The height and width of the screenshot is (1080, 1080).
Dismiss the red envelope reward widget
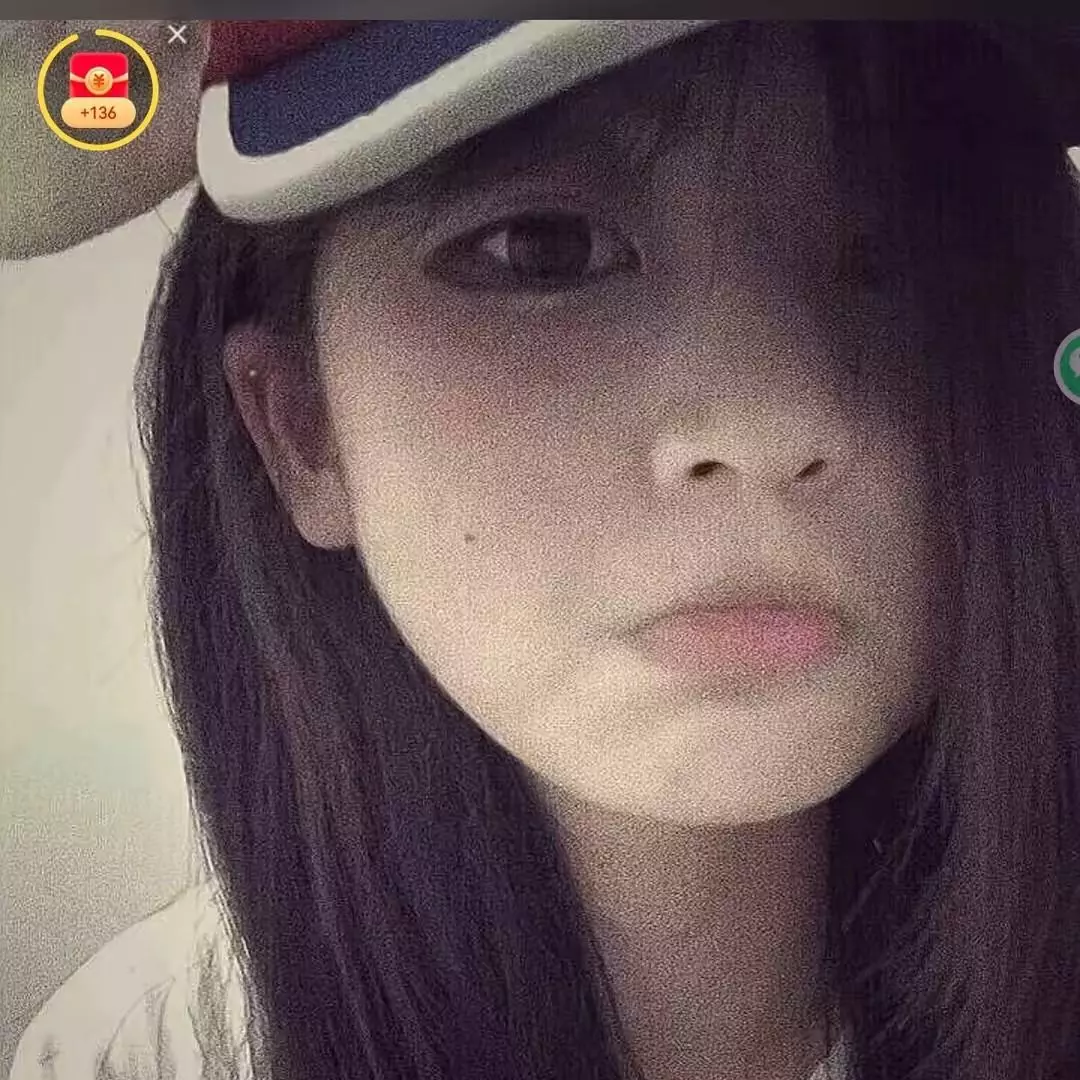click(178, 35)
